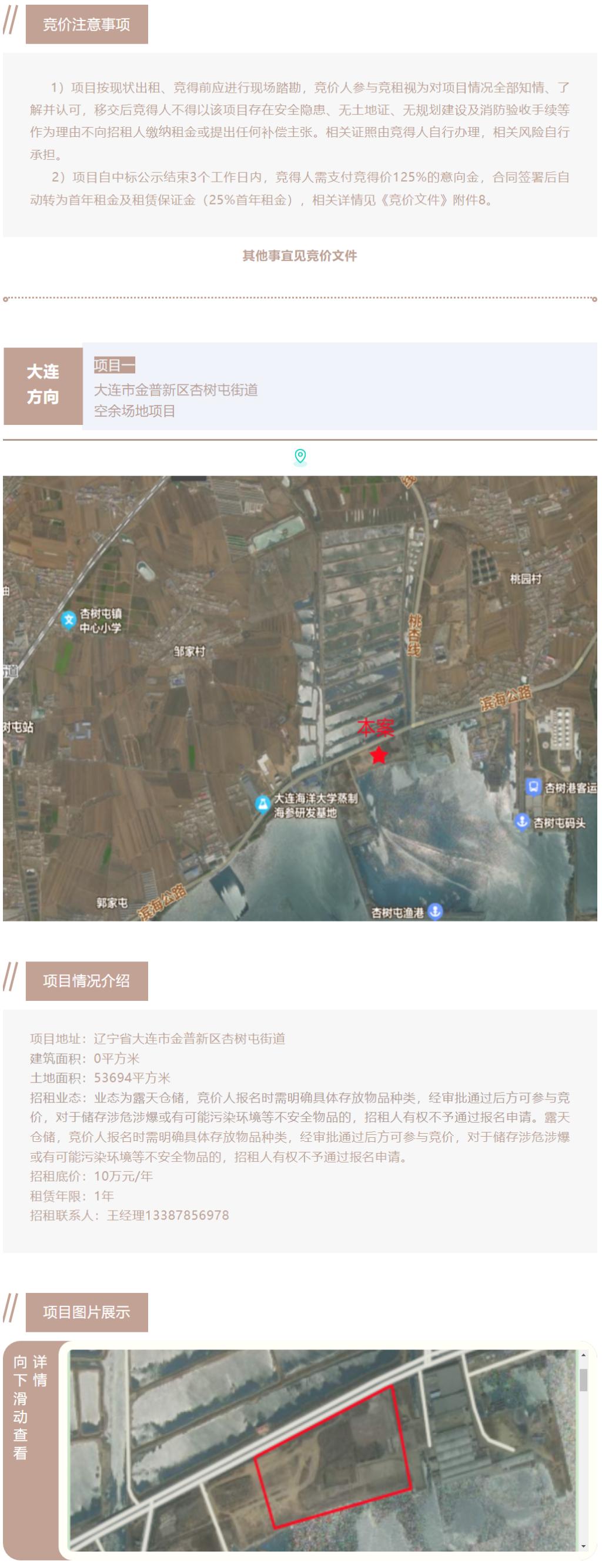Tap the photo panel's scrollbar up arrow
This screenshot has width=602, height=1568.
(583, 1356)
